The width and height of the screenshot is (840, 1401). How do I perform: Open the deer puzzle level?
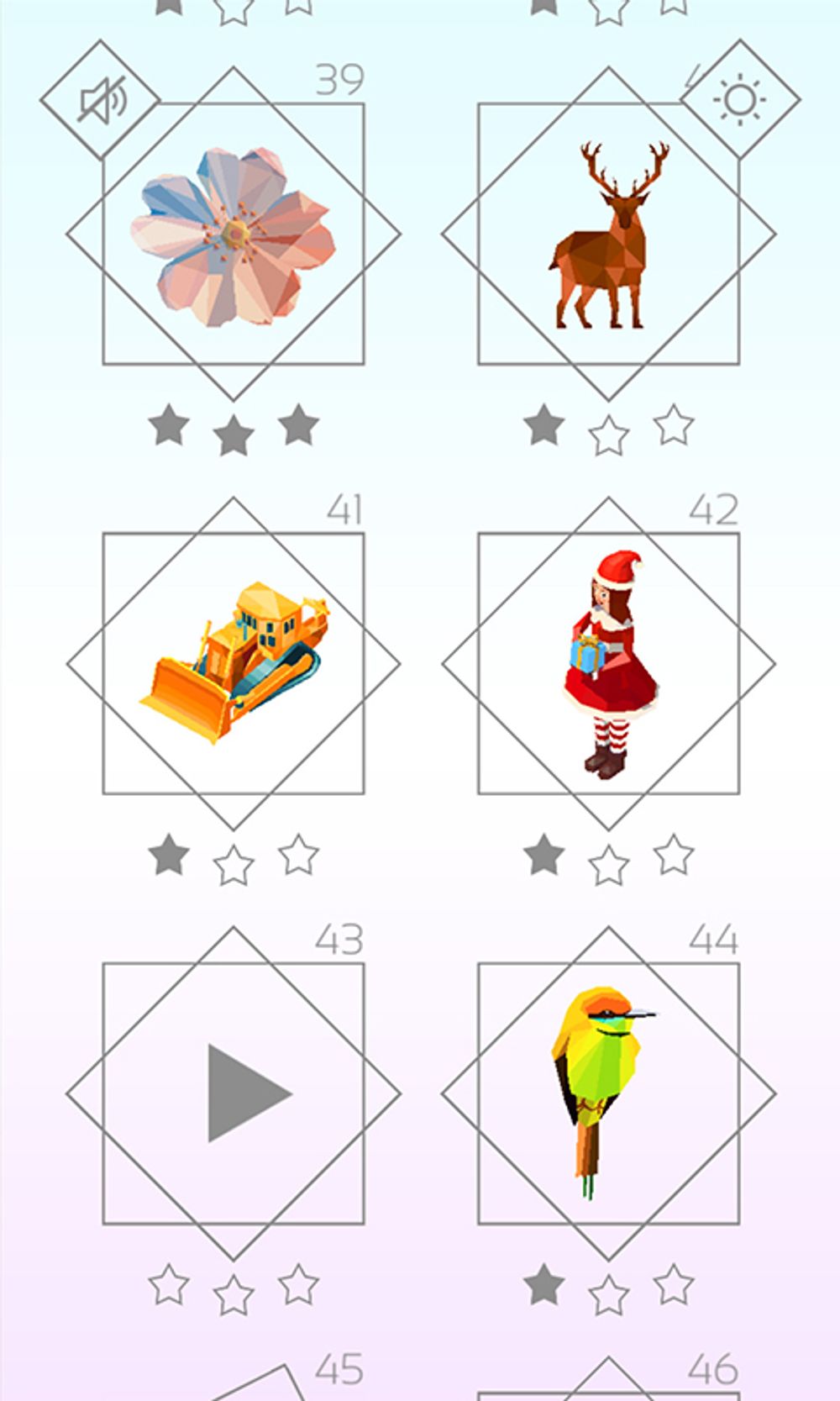click(x=608, y=235)
